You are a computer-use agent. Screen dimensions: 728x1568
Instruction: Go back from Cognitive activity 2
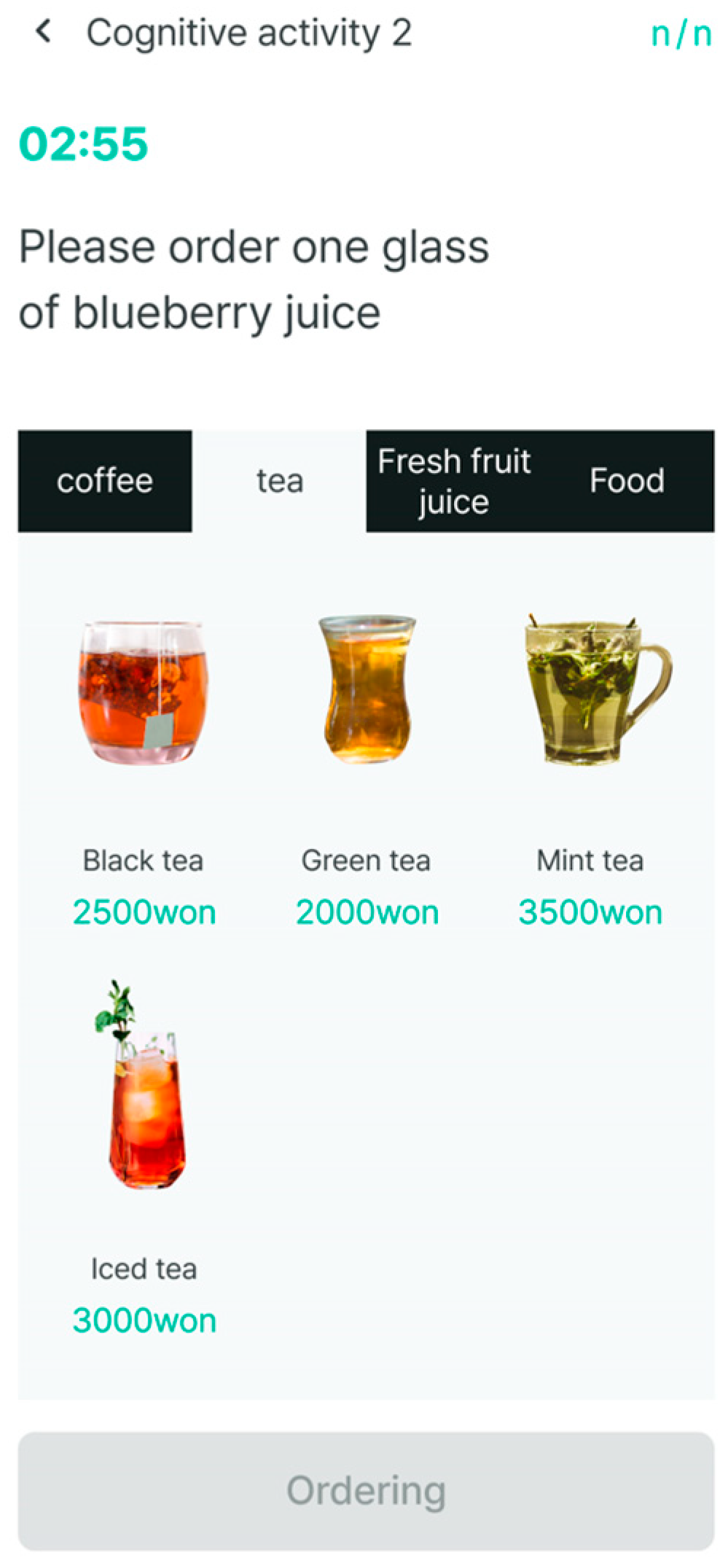(44, 33)
